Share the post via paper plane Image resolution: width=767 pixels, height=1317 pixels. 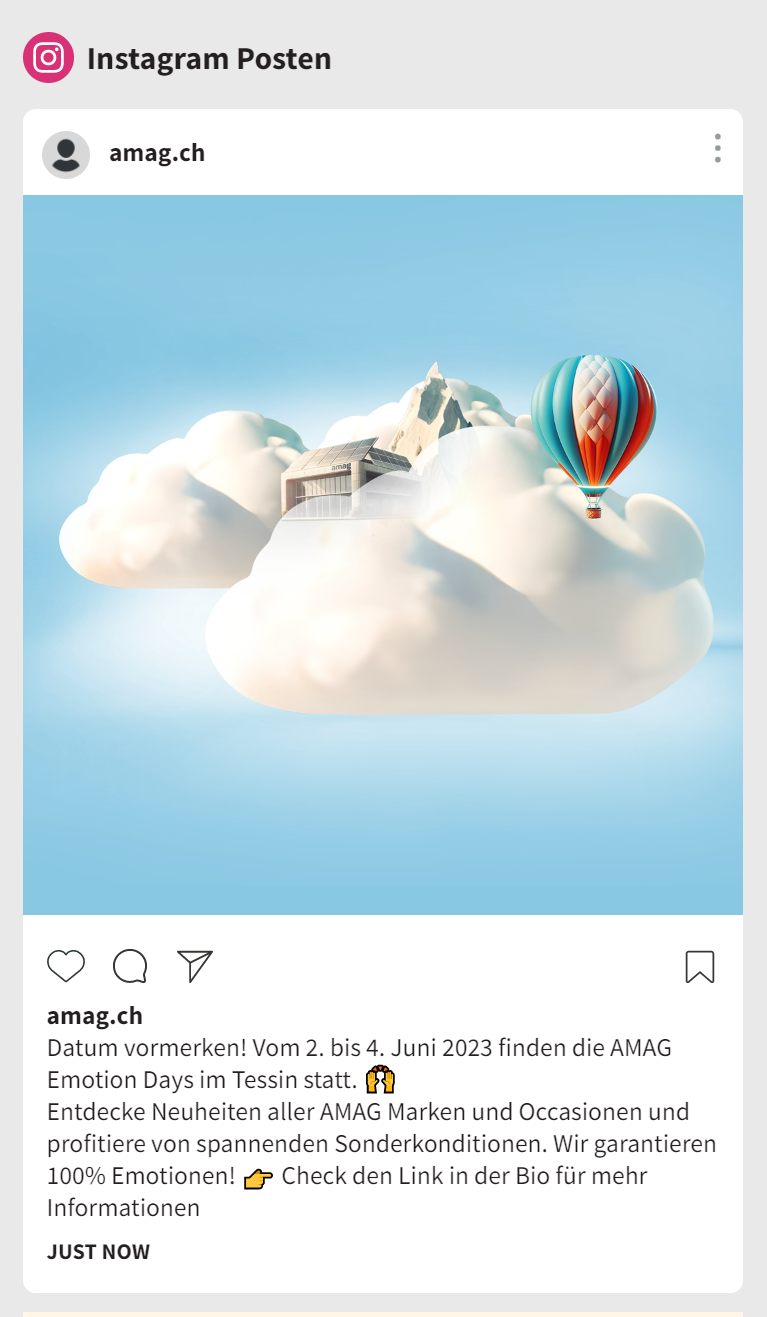point(195,966)
